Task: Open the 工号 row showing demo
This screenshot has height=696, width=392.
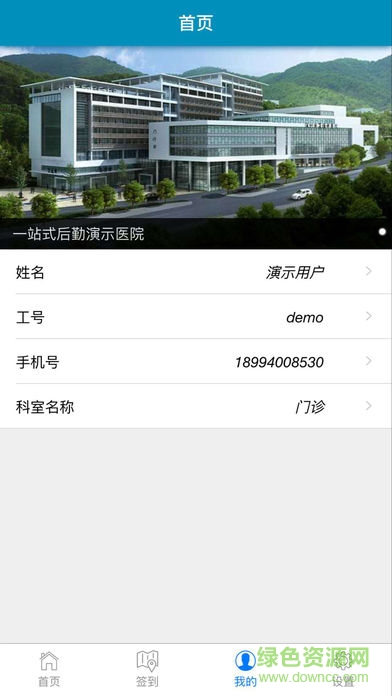Action: (x=196, y=316)
